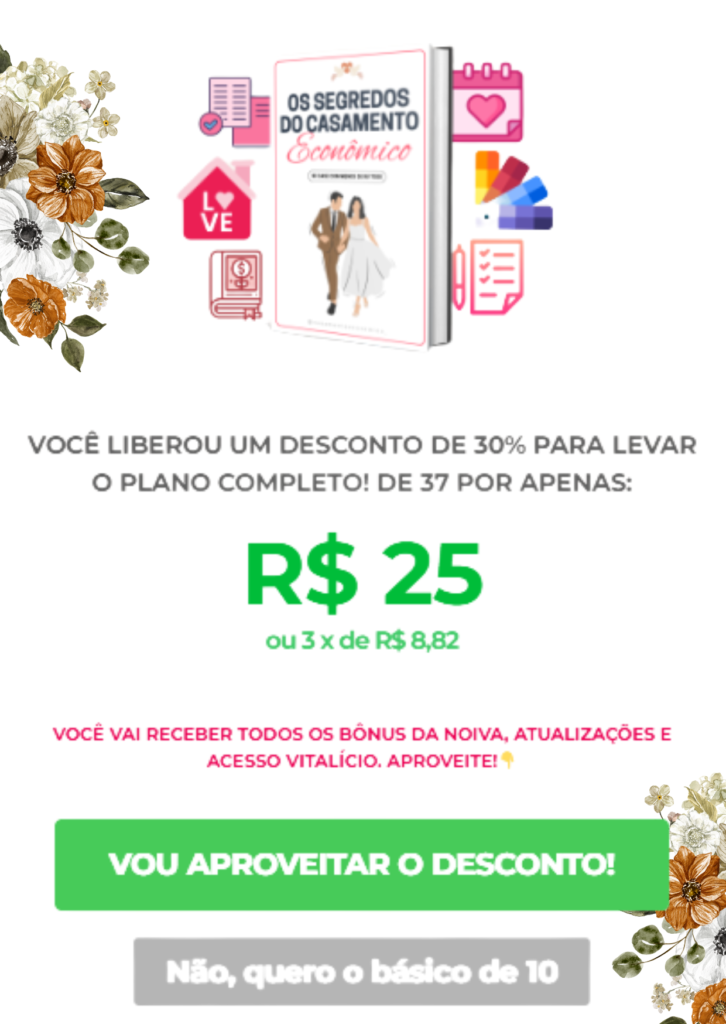Choose "Não, quero o básico de 10"

[361, 971]
